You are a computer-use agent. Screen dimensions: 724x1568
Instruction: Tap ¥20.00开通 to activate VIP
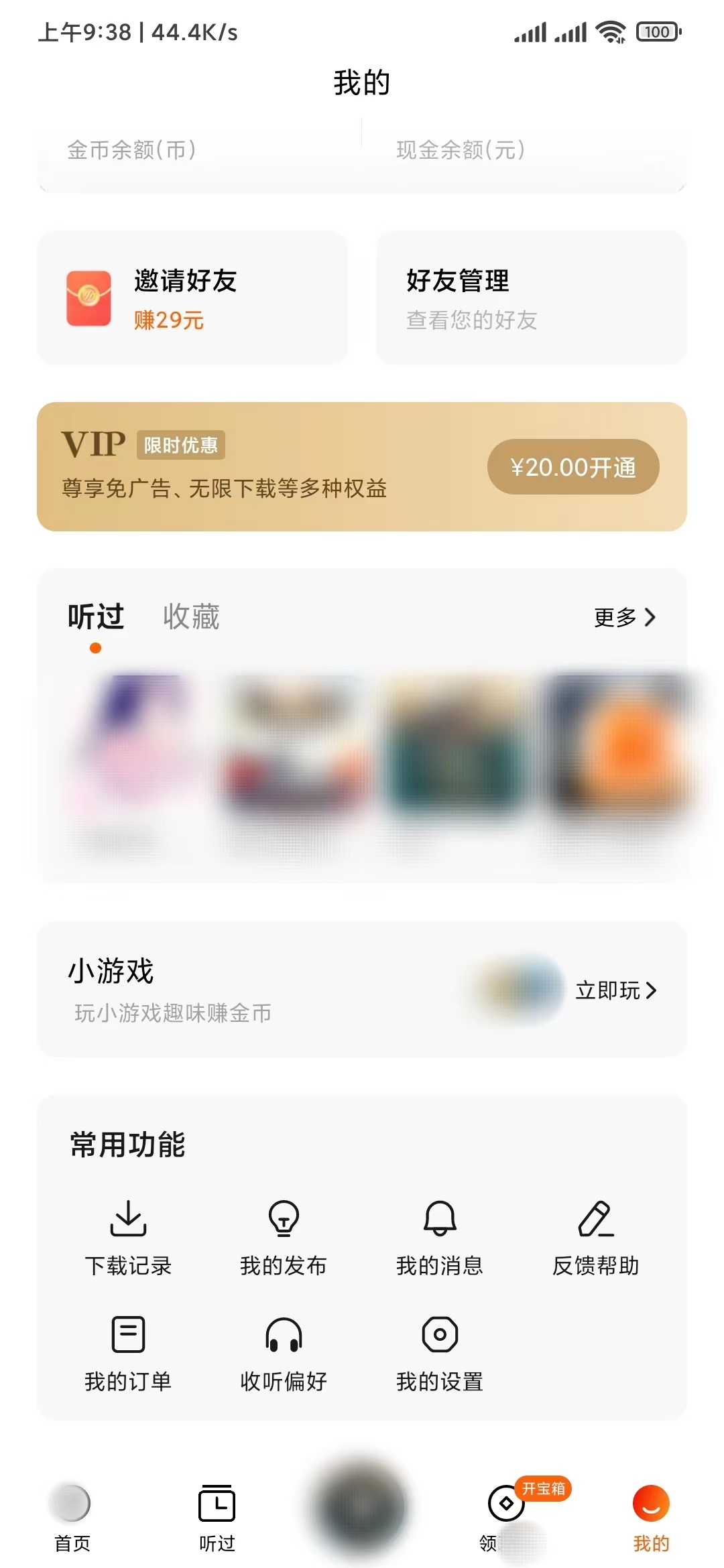click(x=572, y=467)
